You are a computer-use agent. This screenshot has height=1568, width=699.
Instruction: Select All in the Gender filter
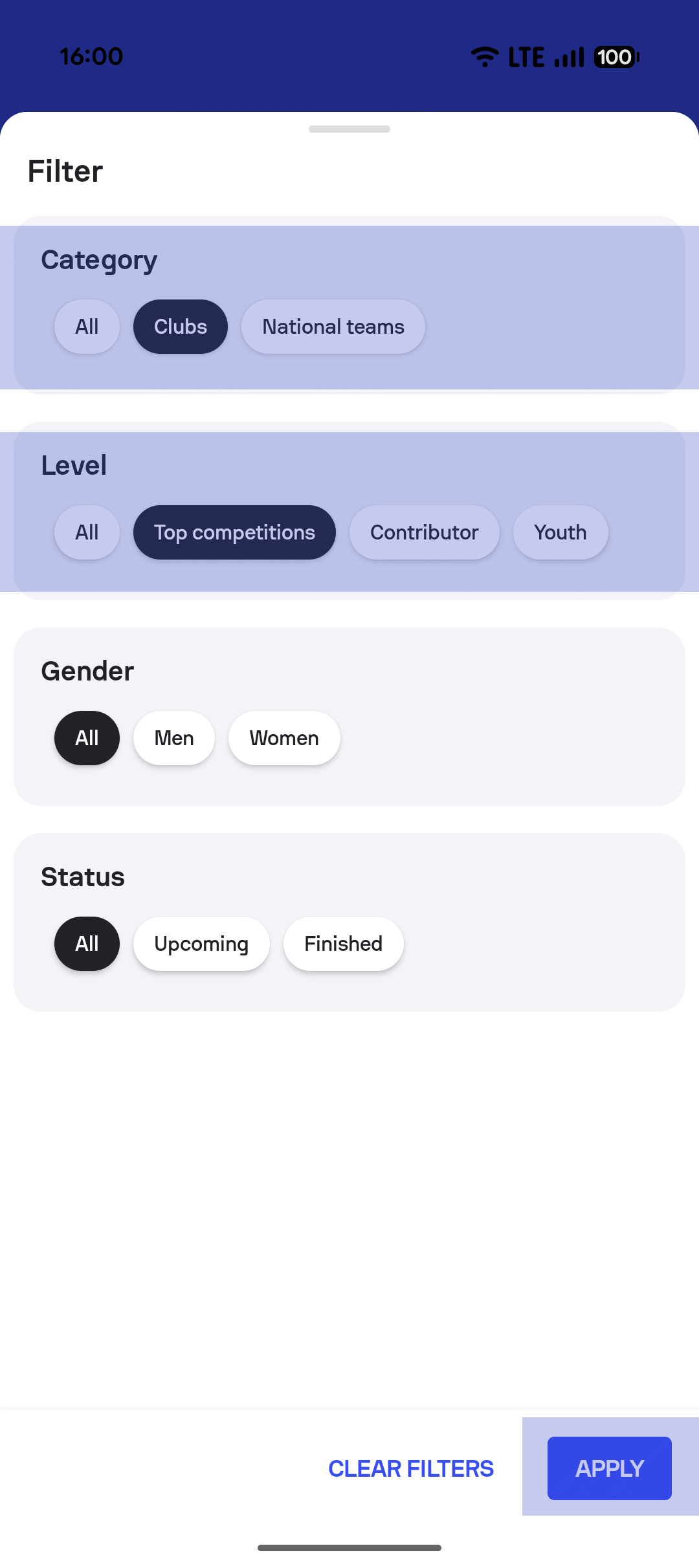click(x=87, y=738)
